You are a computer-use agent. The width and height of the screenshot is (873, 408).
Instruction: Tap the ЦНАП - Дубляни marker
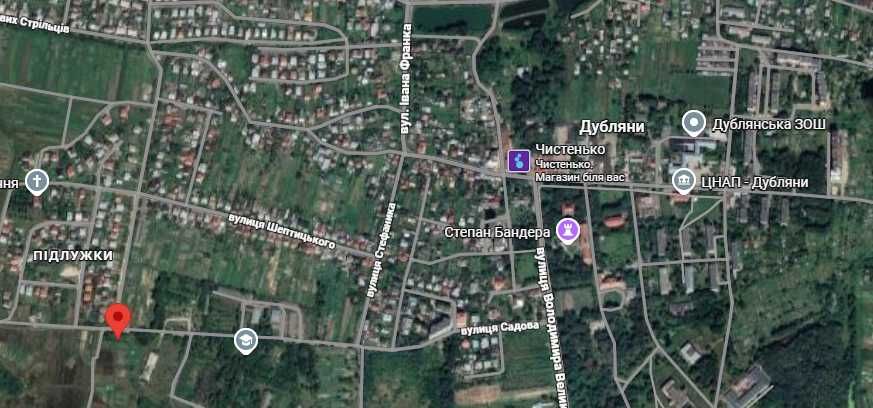coord(684,181)
